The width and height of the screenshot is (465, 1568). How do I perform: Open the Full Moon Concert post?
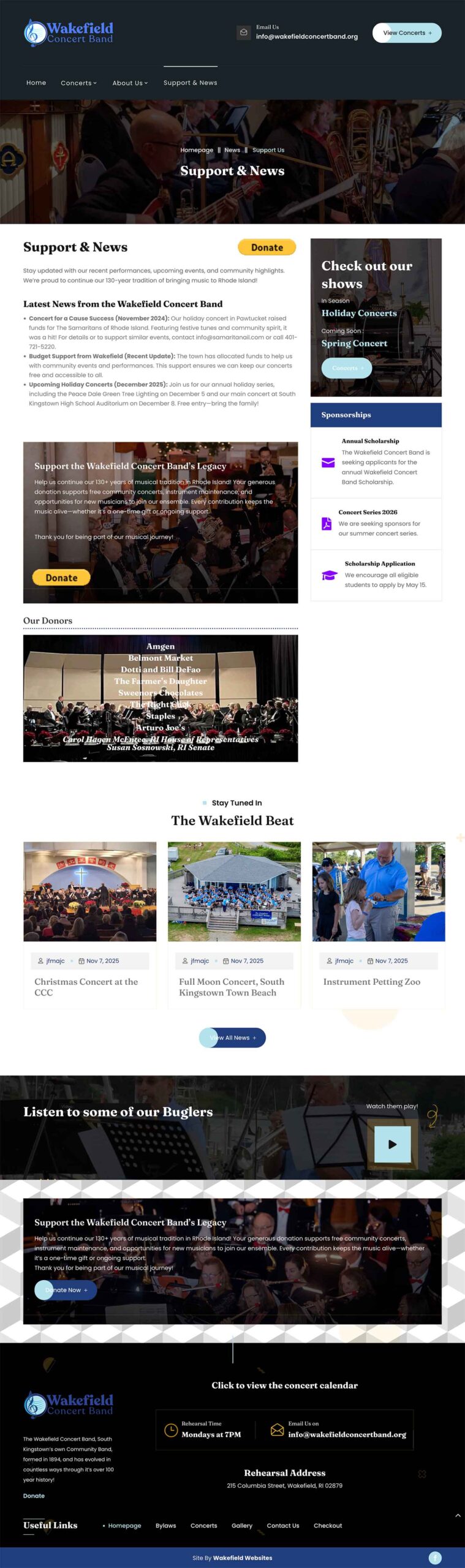point(231,987)
